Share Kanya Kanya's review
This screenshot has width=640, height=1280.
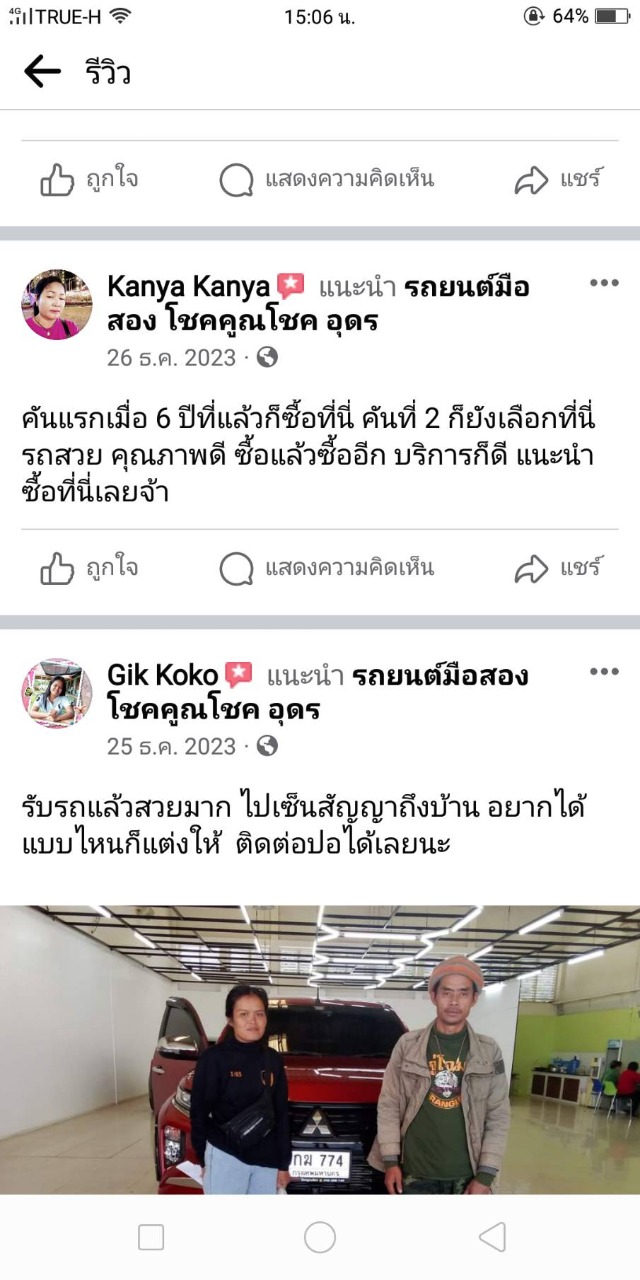pyautogui.click(x=558, y=569)
